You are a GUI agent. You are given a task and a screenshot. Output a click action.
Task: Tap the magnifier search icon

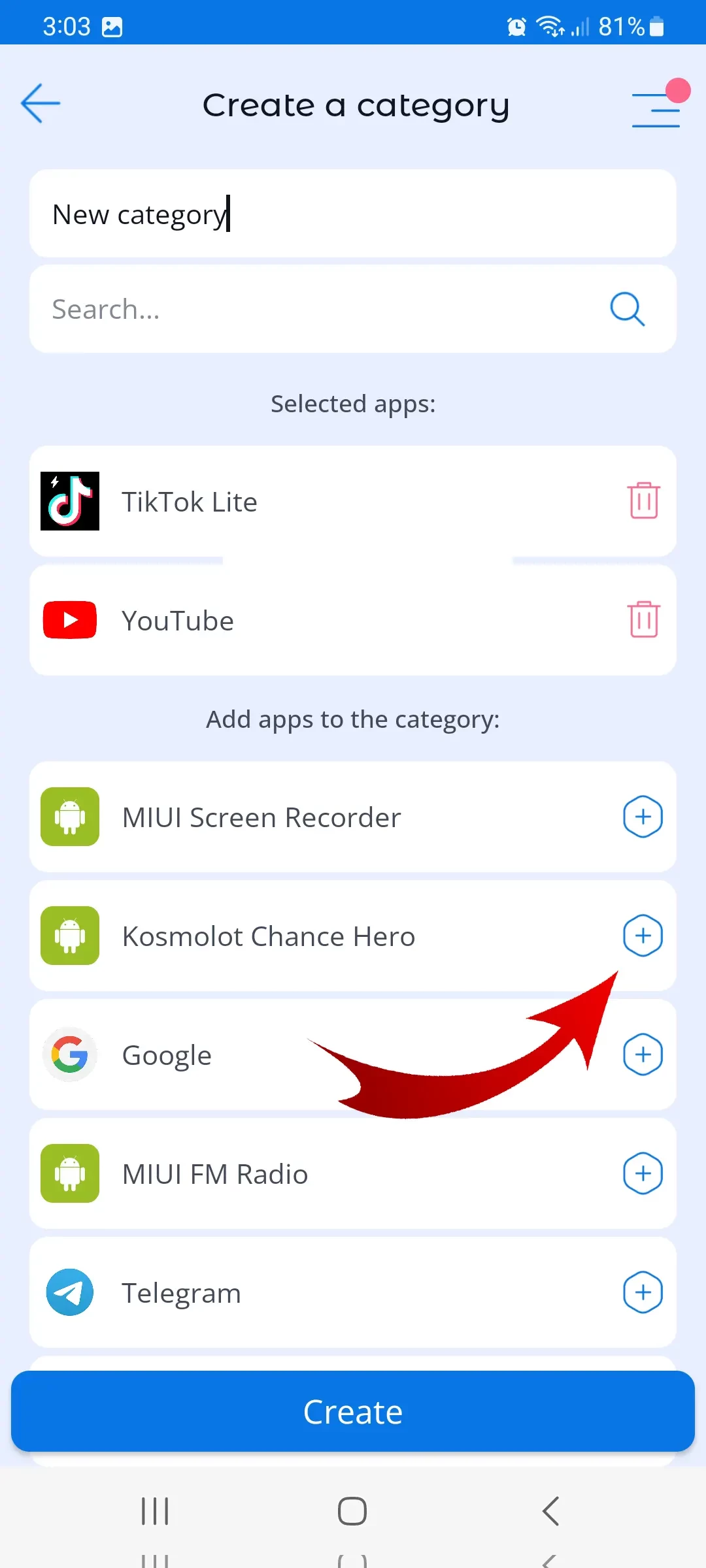tap(627, 309)
